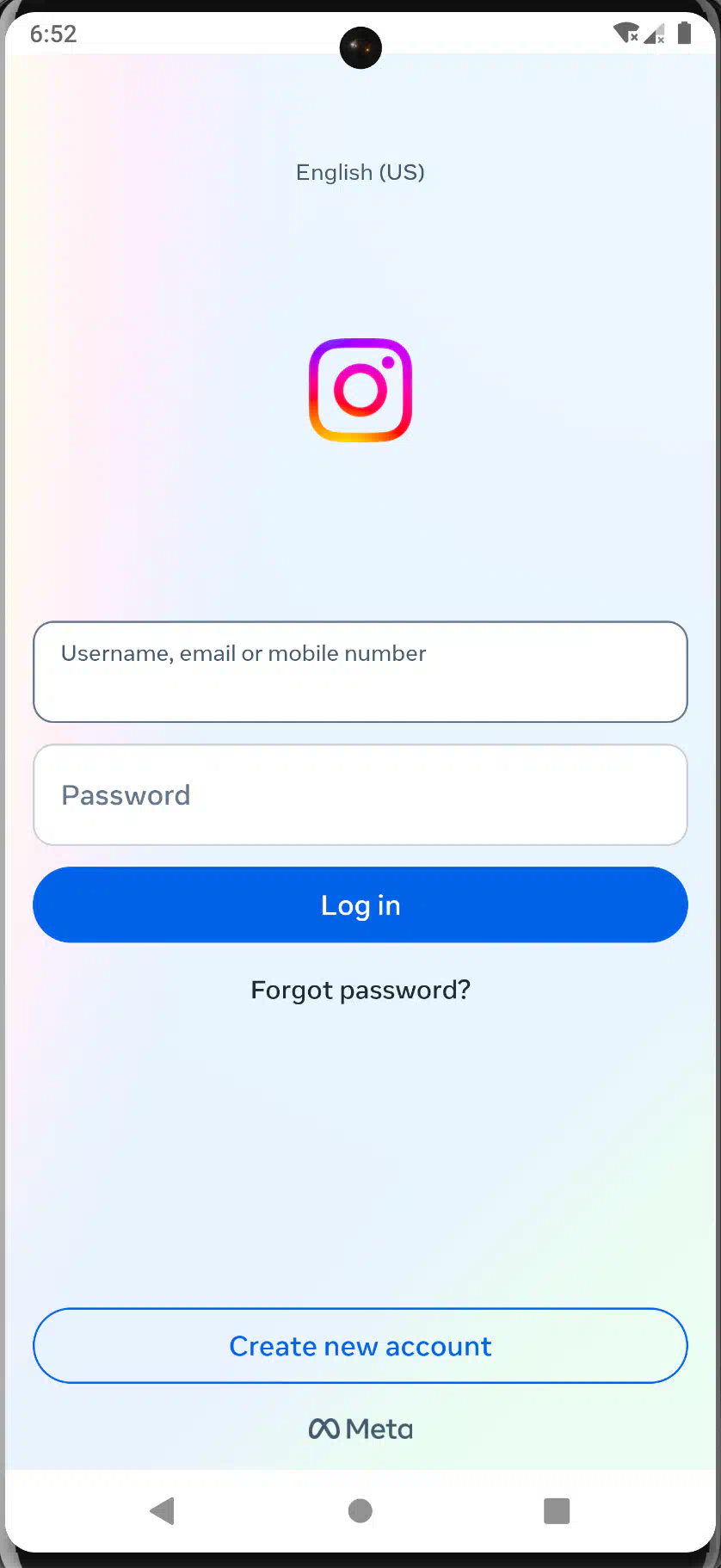721x1568 pixels.
Task: Open the Forgot password? link
Action: pyautogui.click(x=360, y=990)
